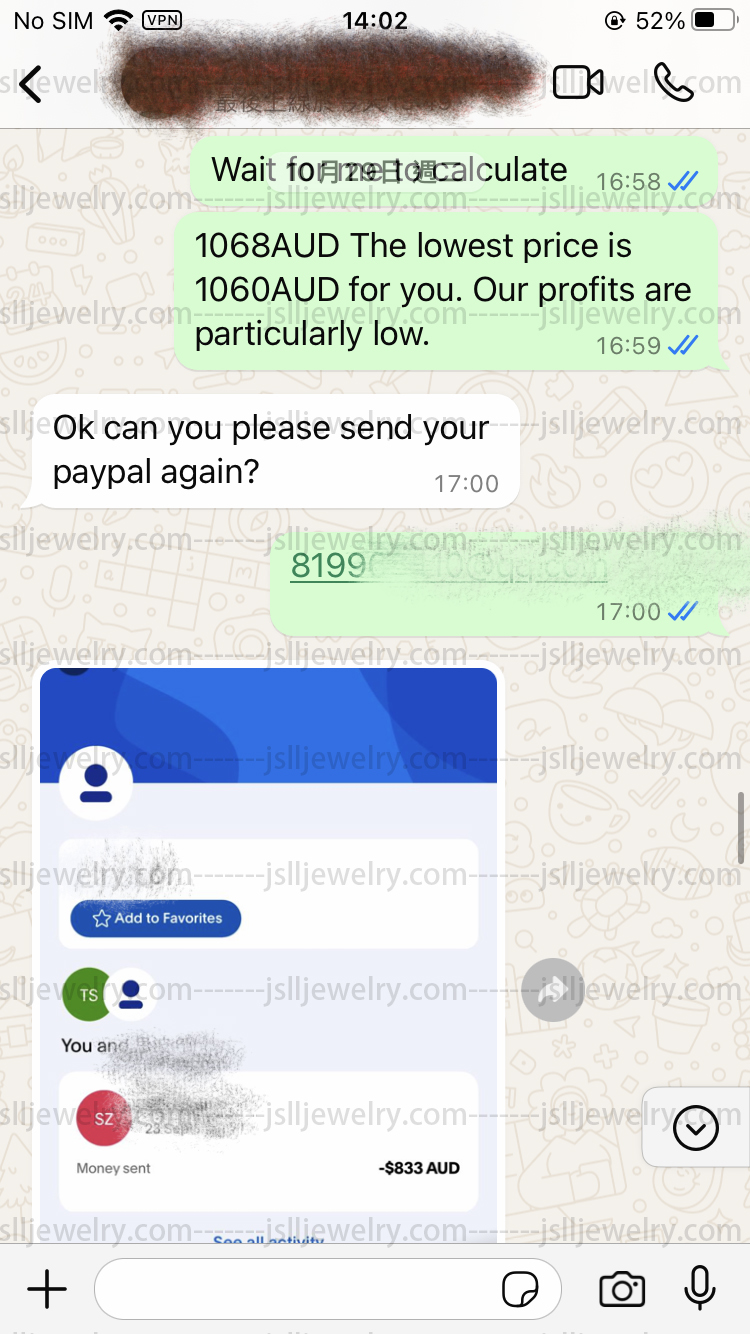
Task: Jump to the latest messages
Action: [696, 1129]
